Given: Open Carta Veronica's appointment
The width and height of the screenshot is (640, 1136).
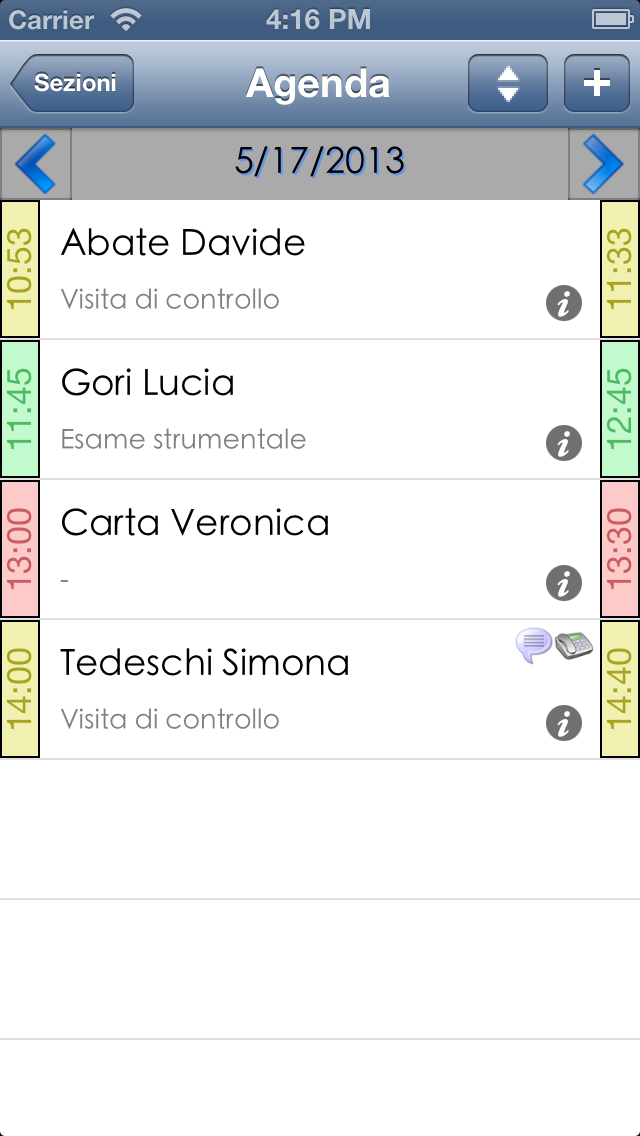Looking at the screenshot, I should click(320, 549).
